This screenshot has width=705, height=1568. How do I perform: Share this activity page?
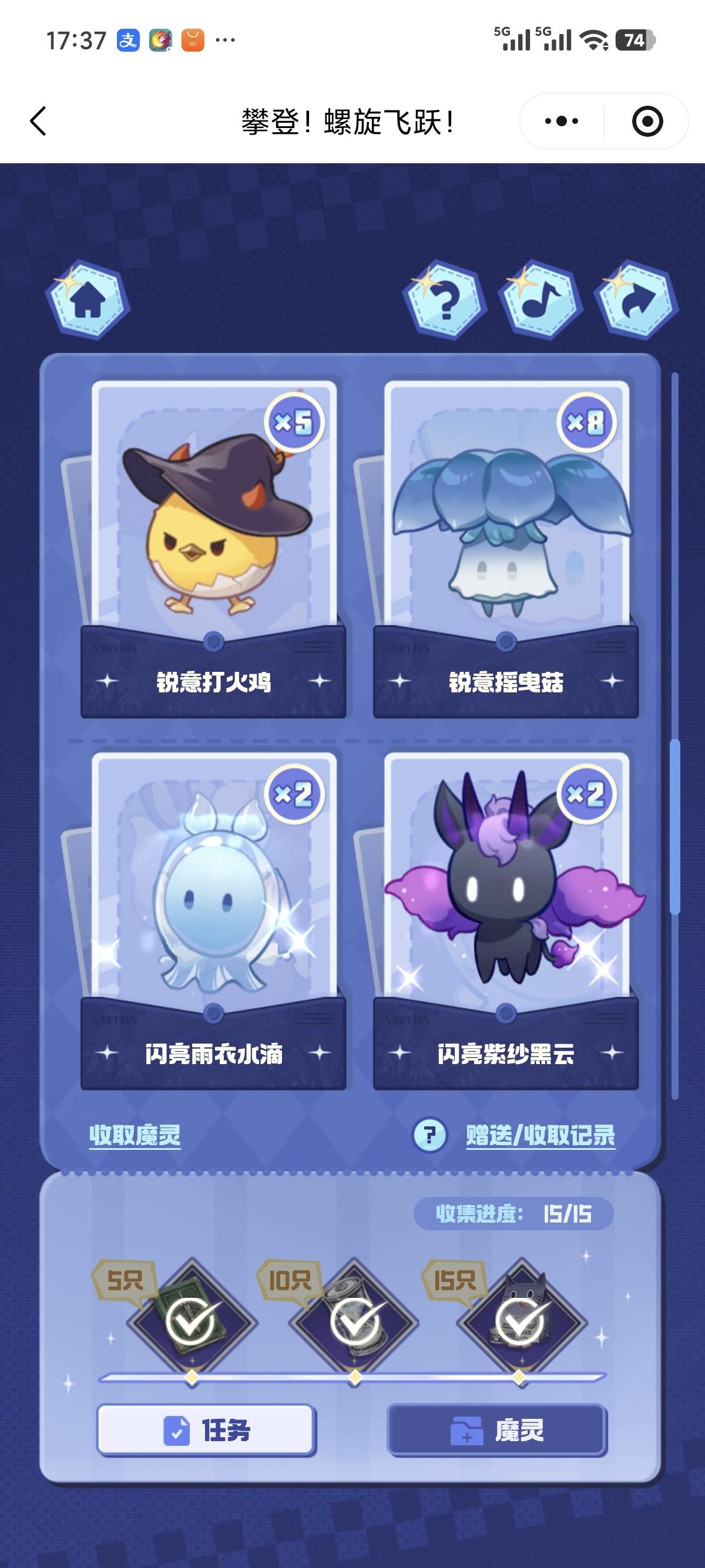(x=636, y=300)
